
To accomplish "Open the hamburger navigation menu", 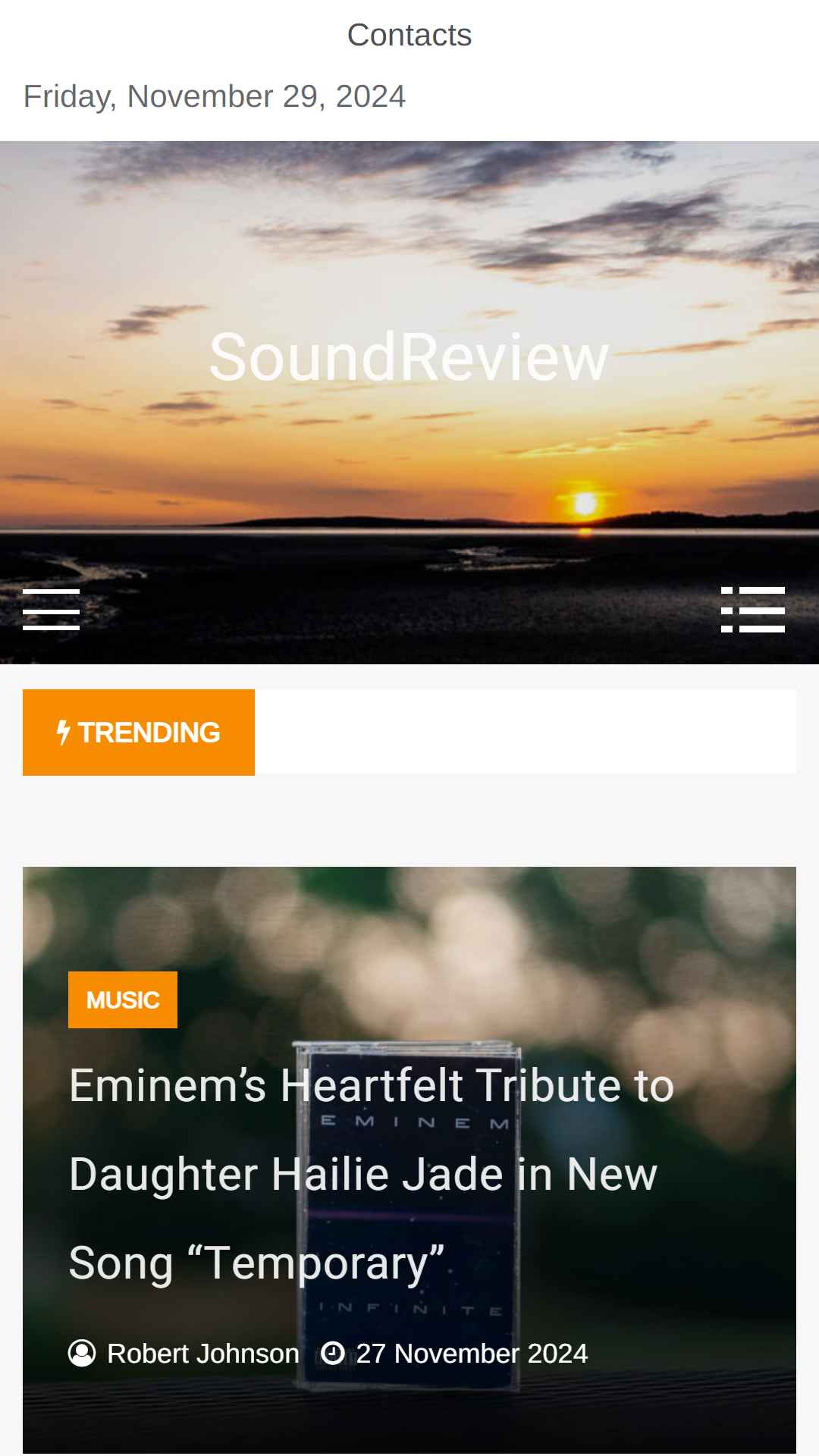I will (x=51, y=609).
